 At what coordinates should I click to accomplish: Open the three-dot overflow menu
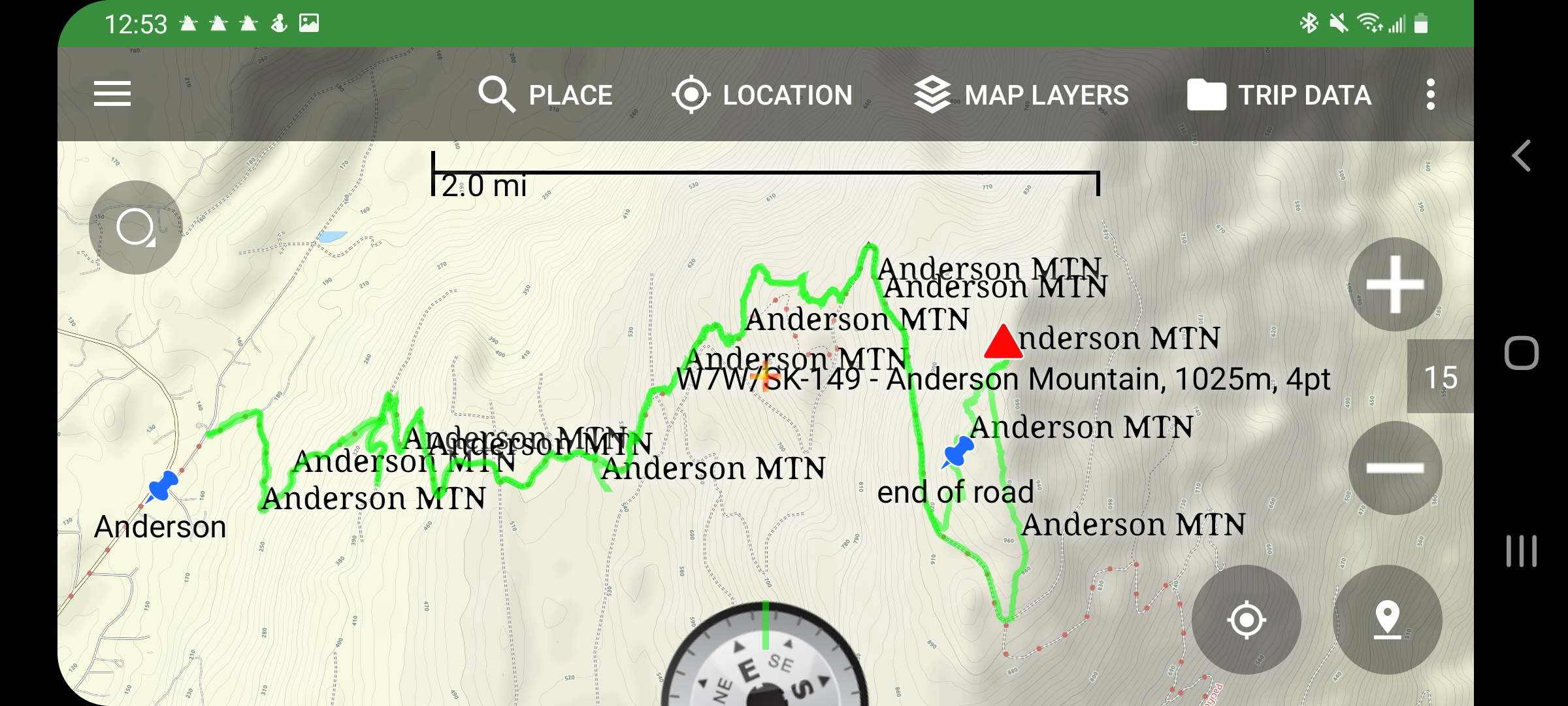1431,95
